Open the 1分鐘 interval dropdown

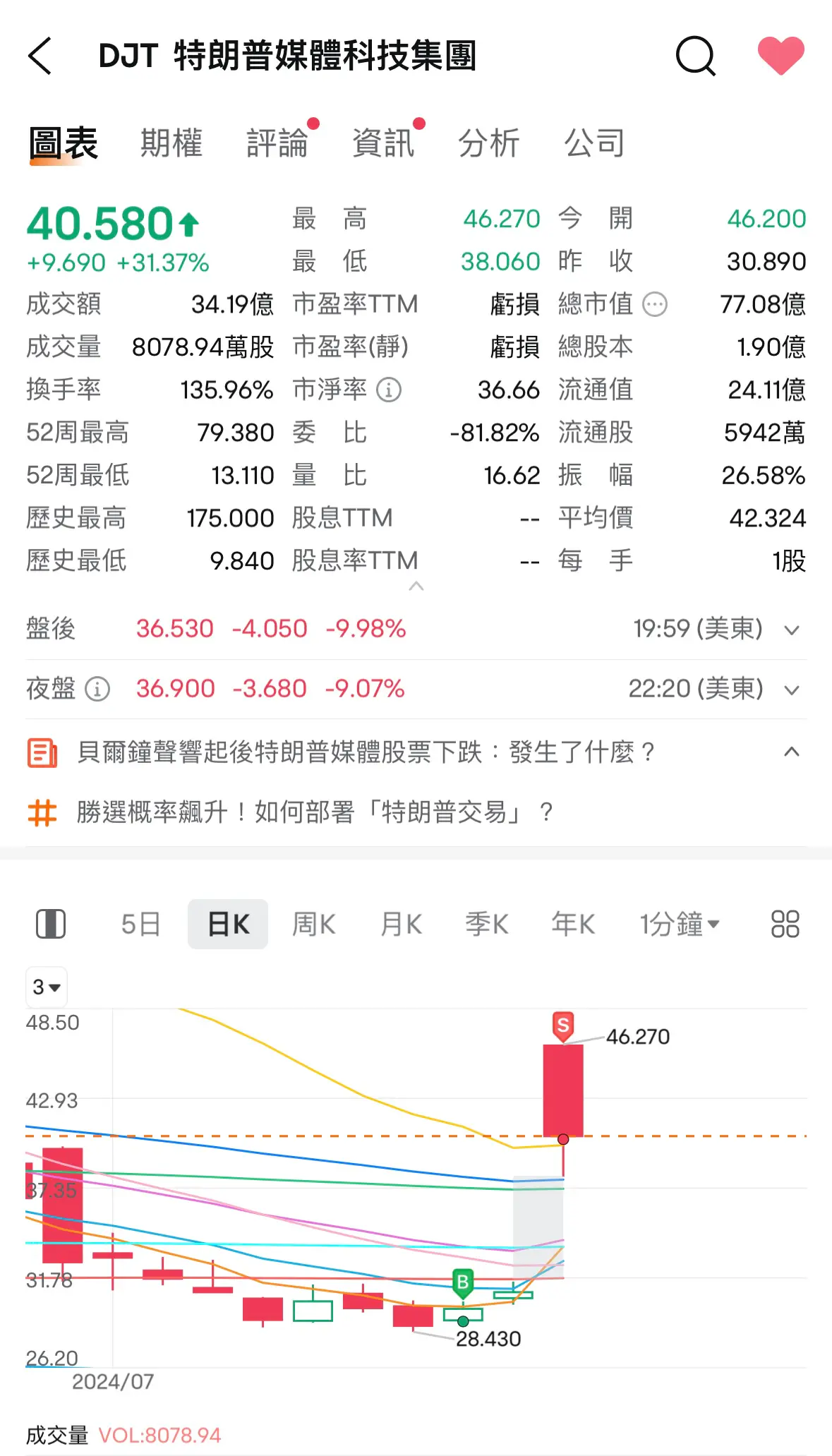pos(680,923)
